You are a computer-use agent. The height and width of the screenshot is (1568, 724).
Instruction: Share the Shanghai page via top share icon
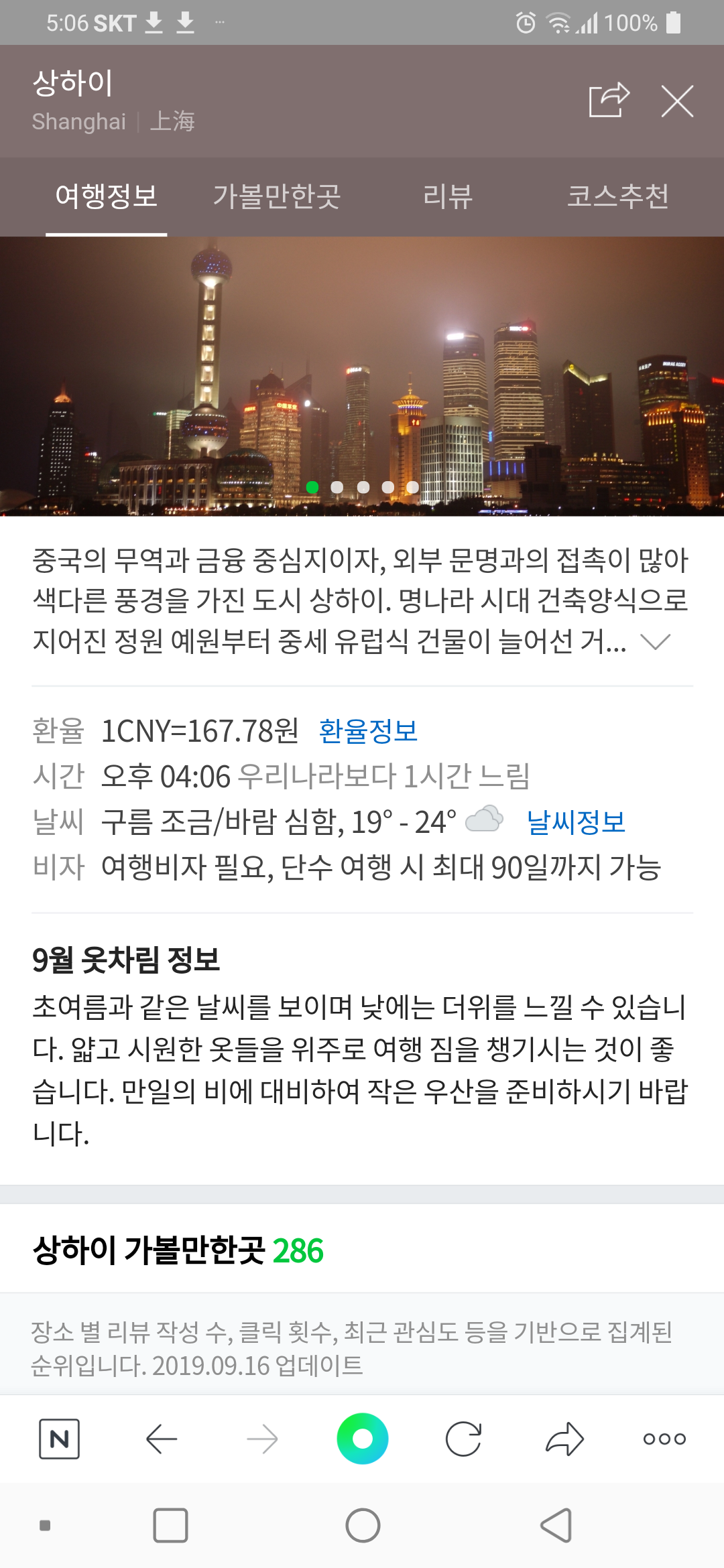(611, 99)
